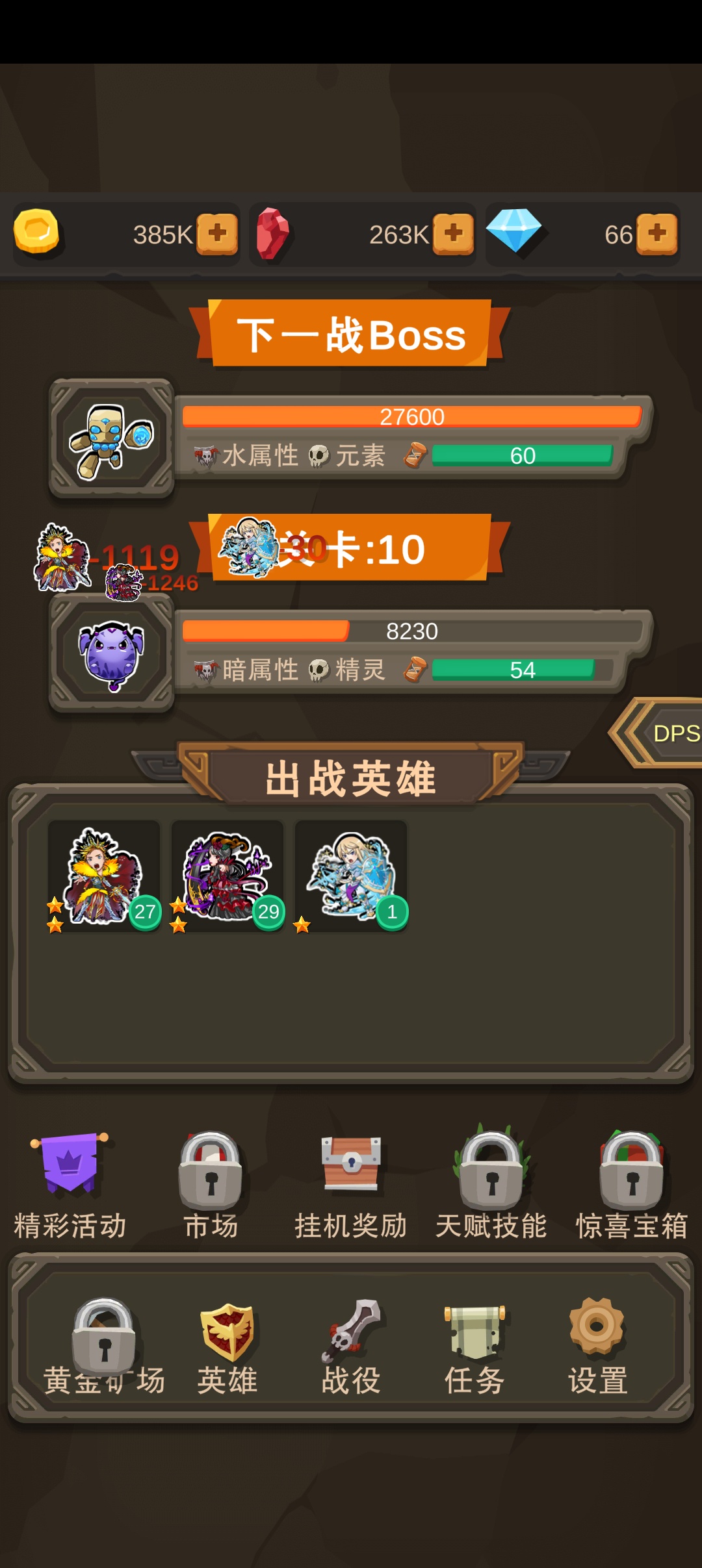This screenshot has width=702, height=1568.
Task: Tap the plus next to red gems
Action: [453, 234]
